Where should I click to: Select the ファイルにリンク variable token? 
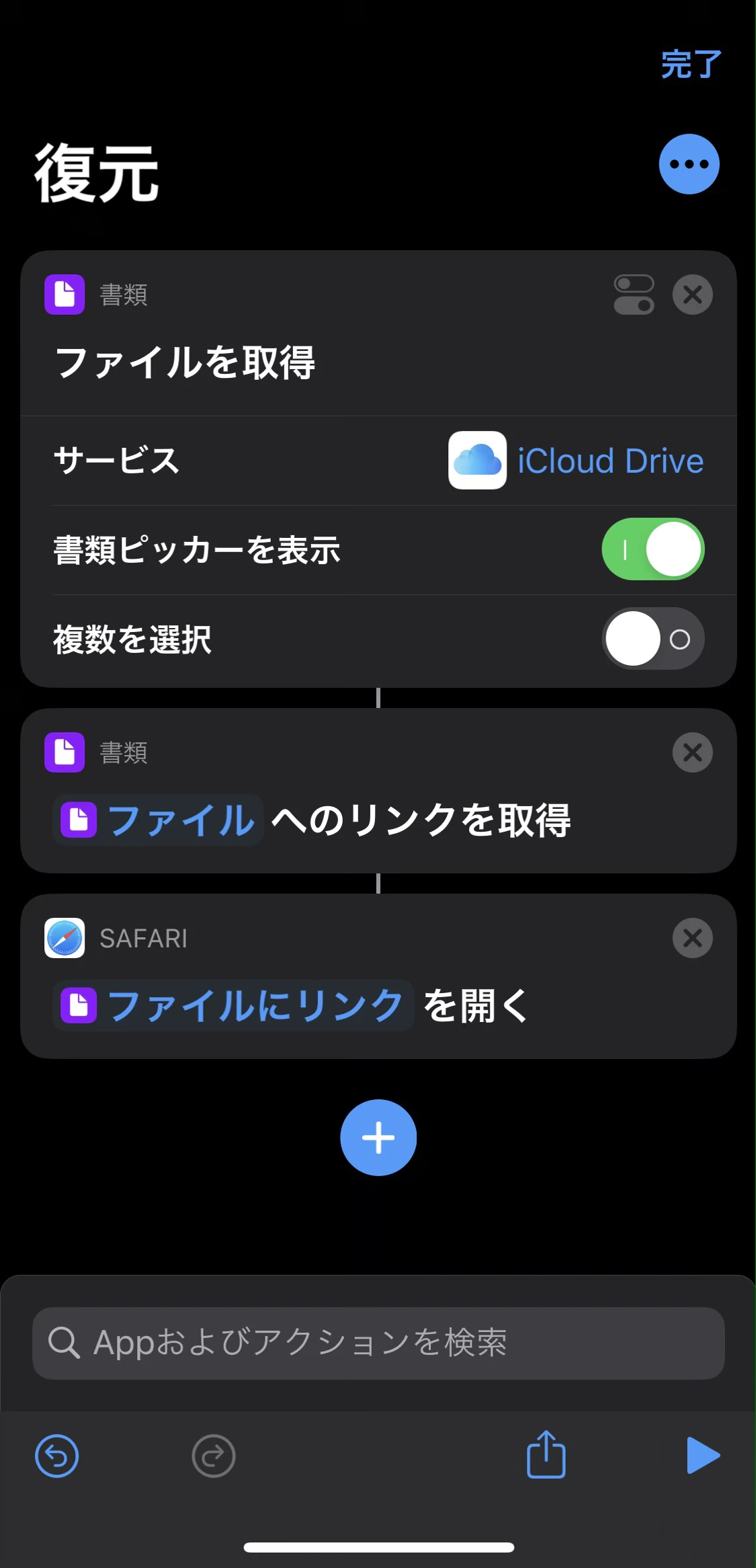point(233,1006)
